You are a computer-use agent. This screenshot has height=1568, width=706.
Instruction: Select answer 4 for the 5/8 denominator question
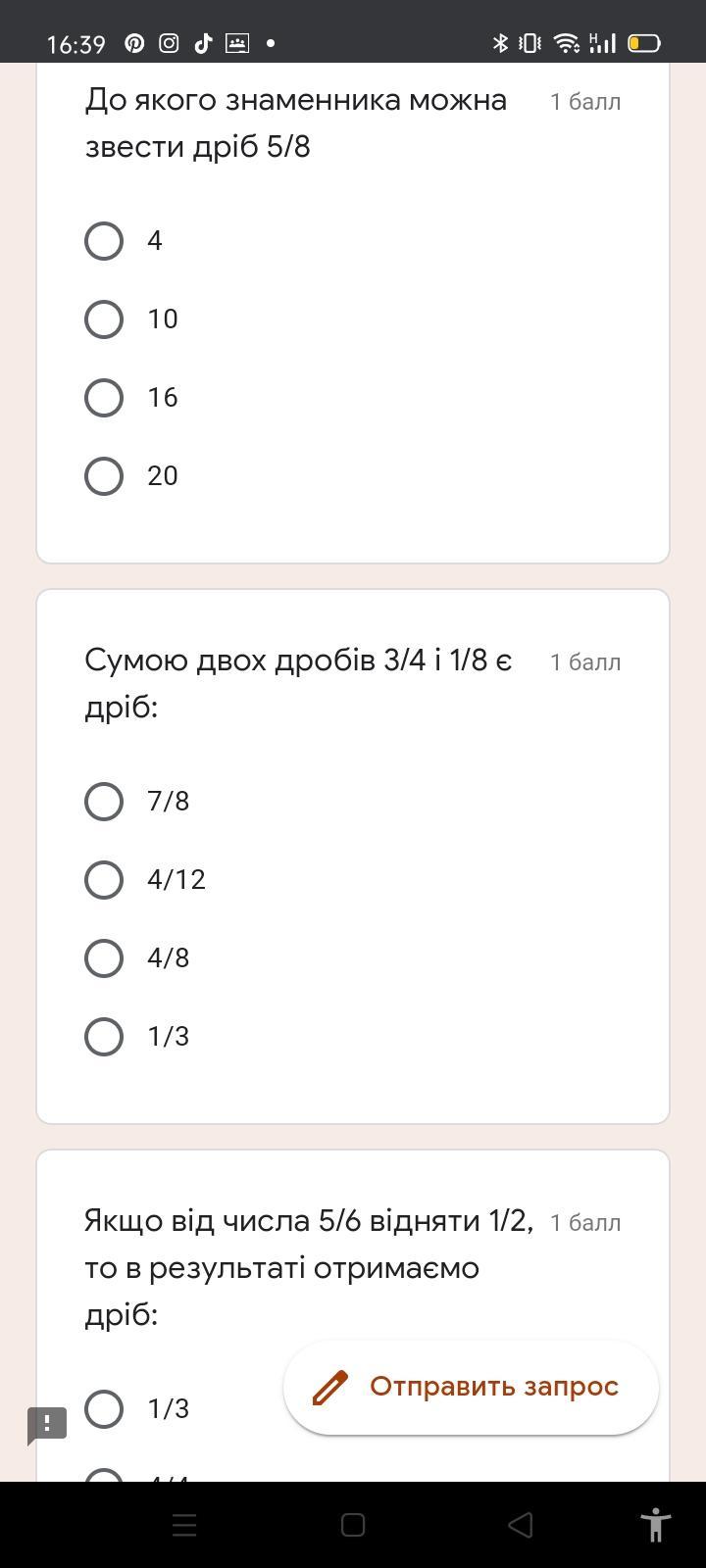pos(104,241)
